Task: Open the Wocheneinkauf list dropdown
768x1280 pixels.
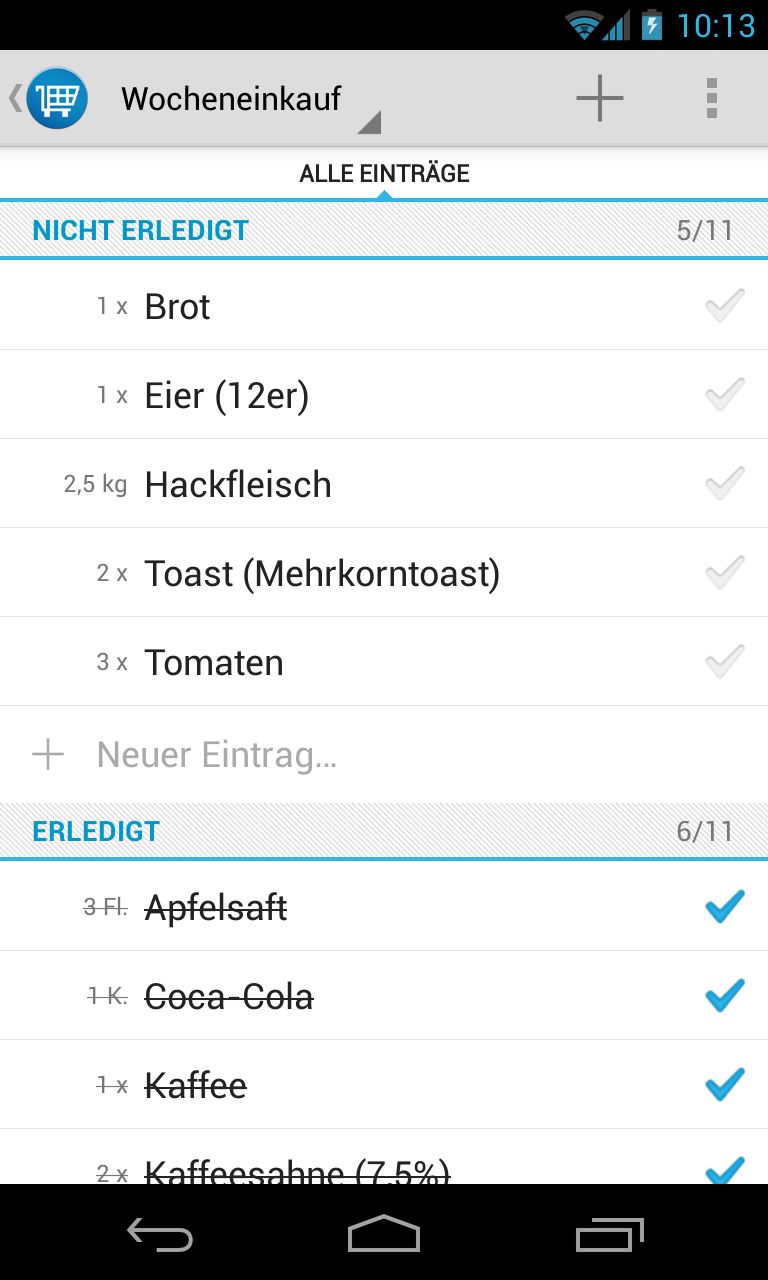Action: tap(250, 99)
